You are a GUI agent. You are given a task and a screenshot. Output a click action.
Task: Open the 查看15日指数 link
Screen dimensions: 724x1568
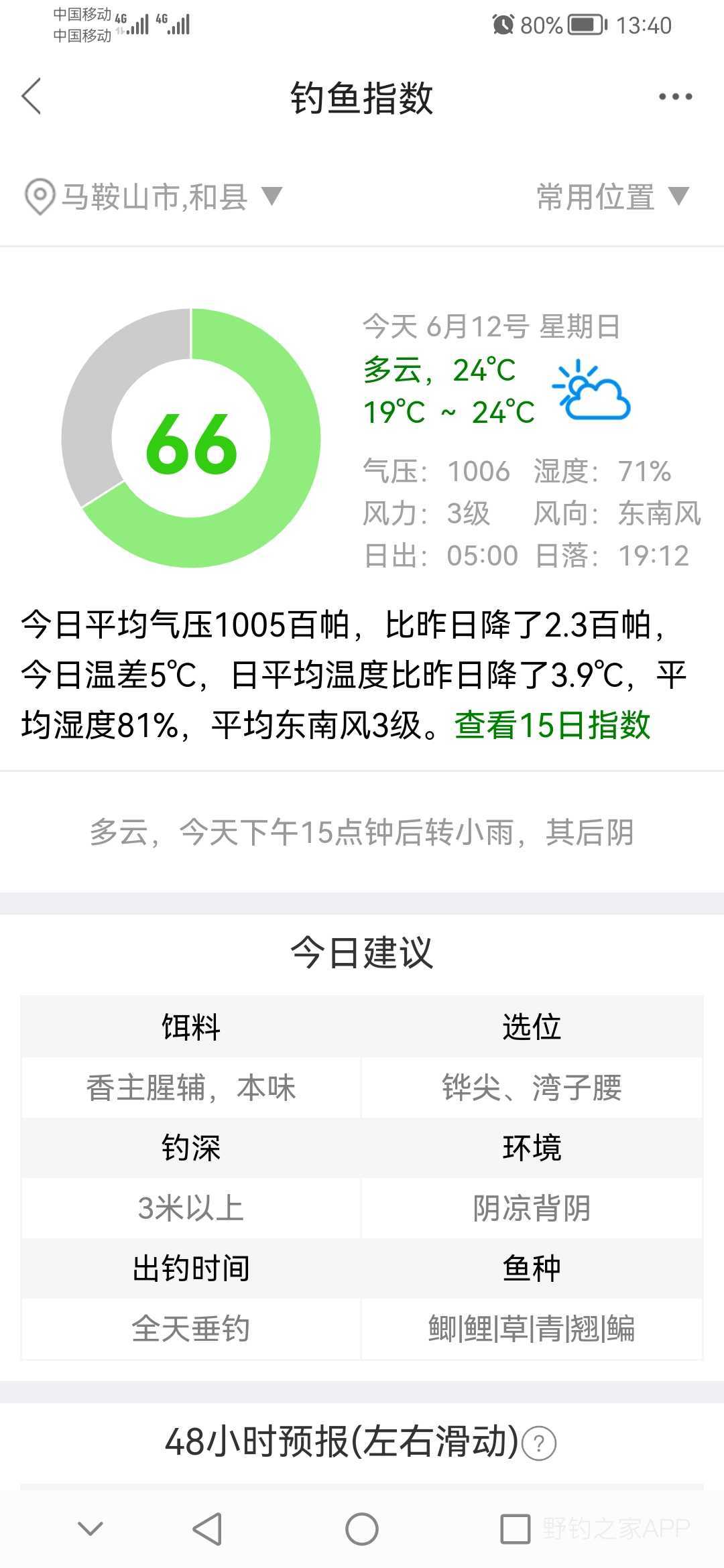coord(552,725)
